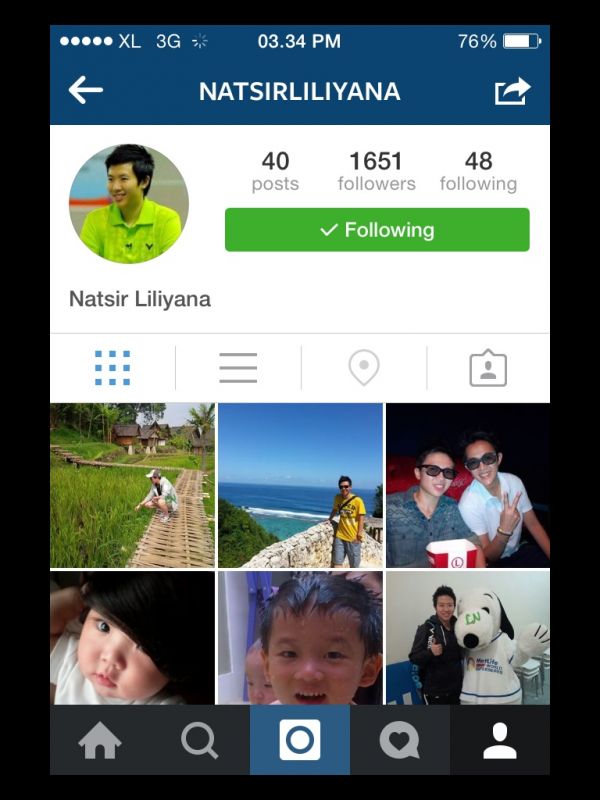Open the Search and Explore tab

pos(199,740)
